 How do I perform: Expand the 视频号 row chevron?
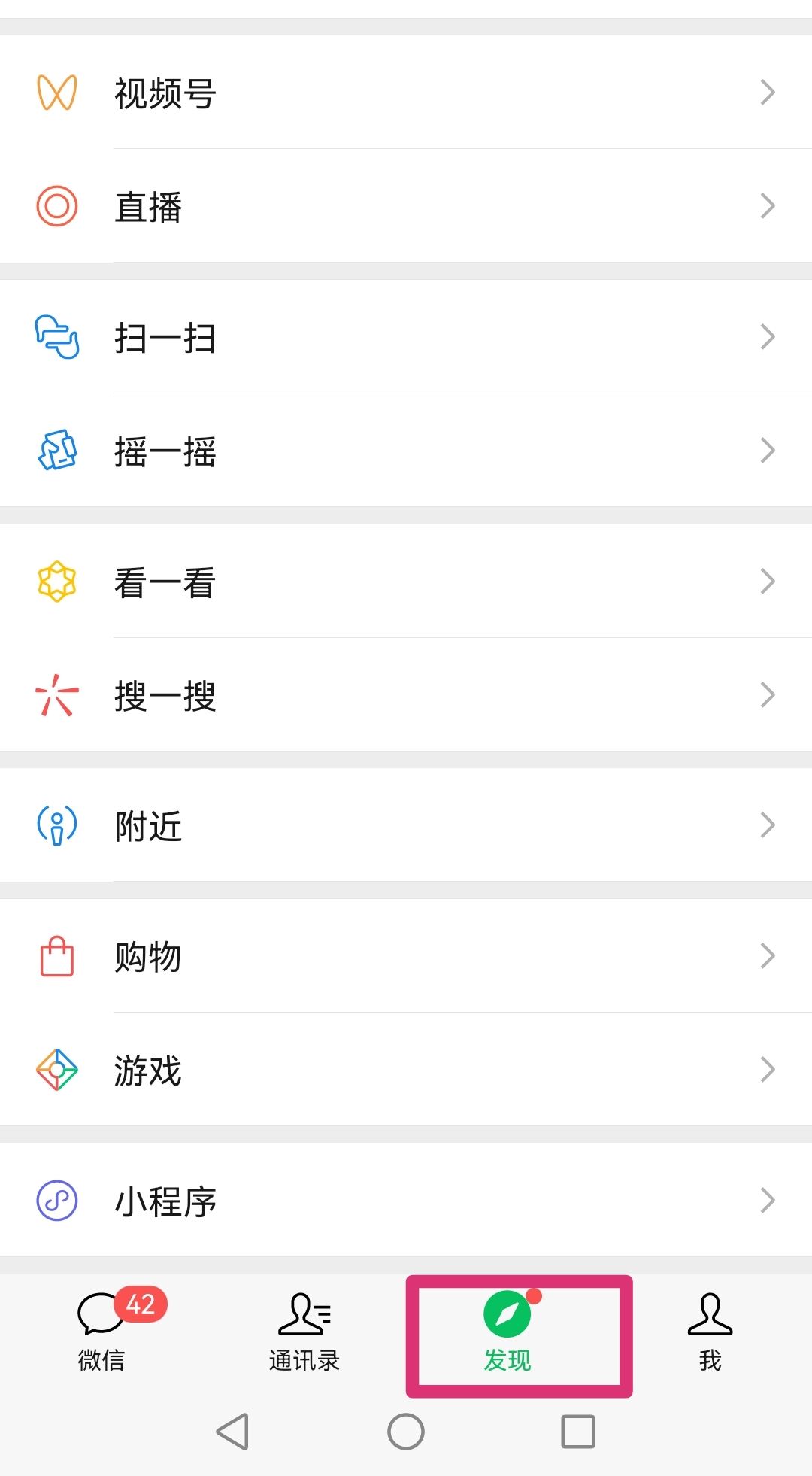[x=766, y=91]
